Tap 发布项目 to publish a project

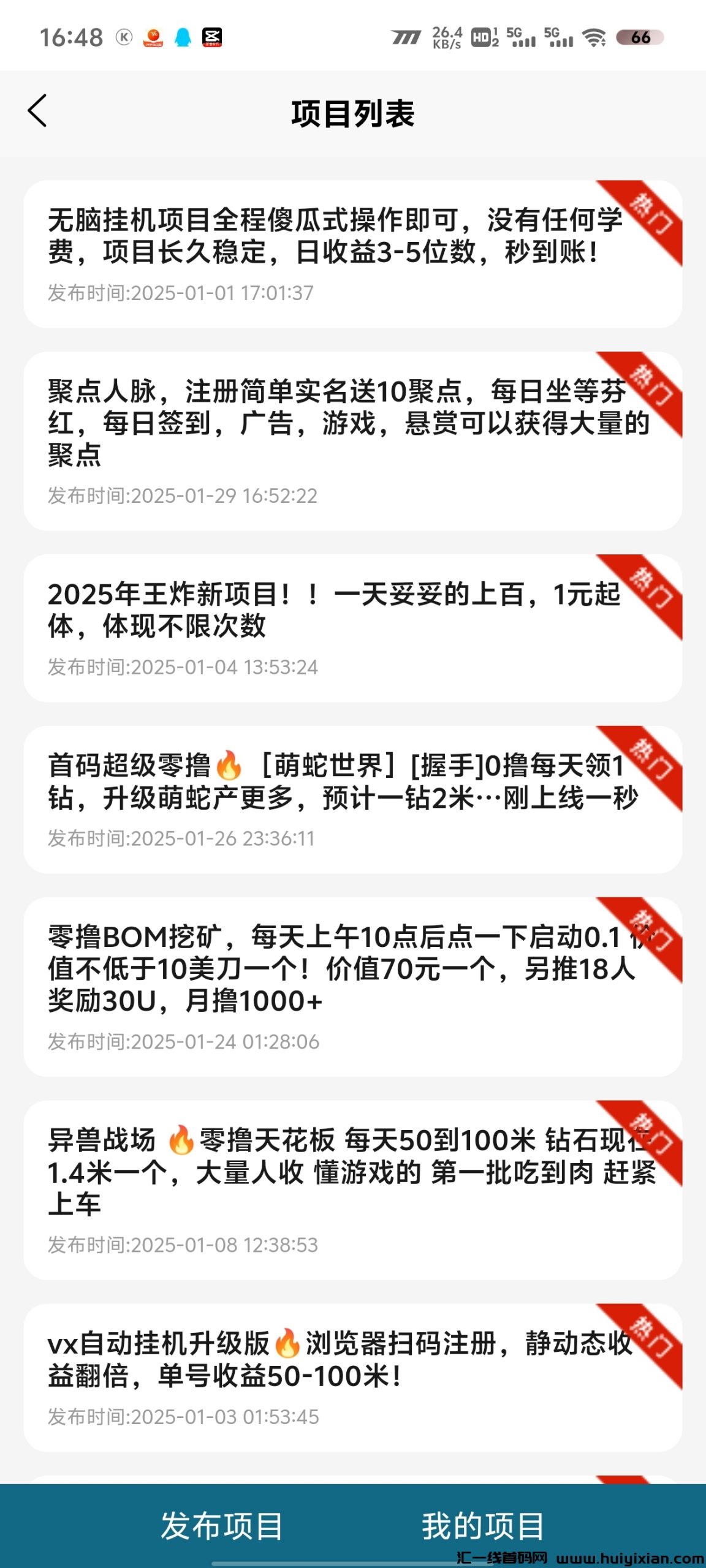coord(221,1525)
